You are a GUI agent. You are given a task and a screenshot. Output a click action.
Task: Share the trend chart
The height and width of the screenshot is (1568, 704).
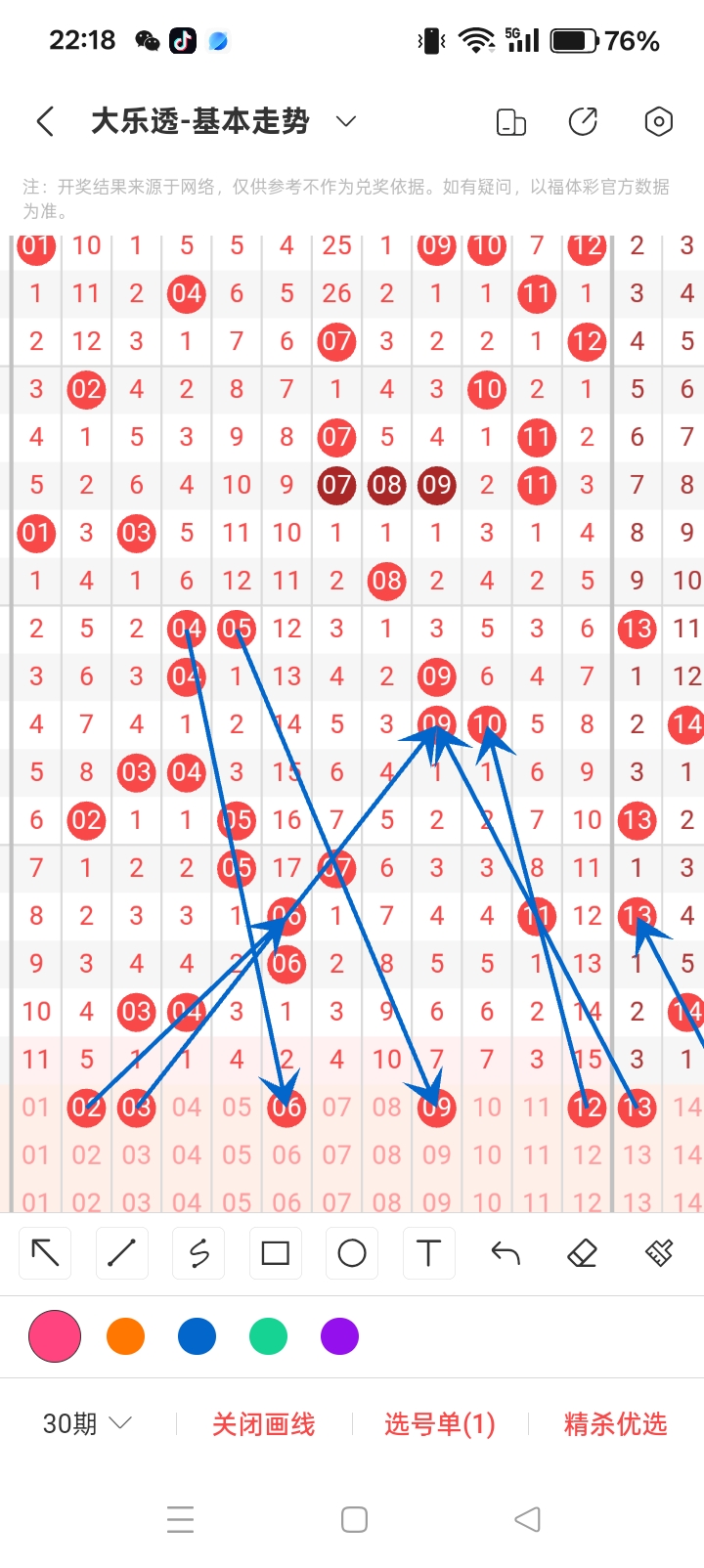click(583, 121)
